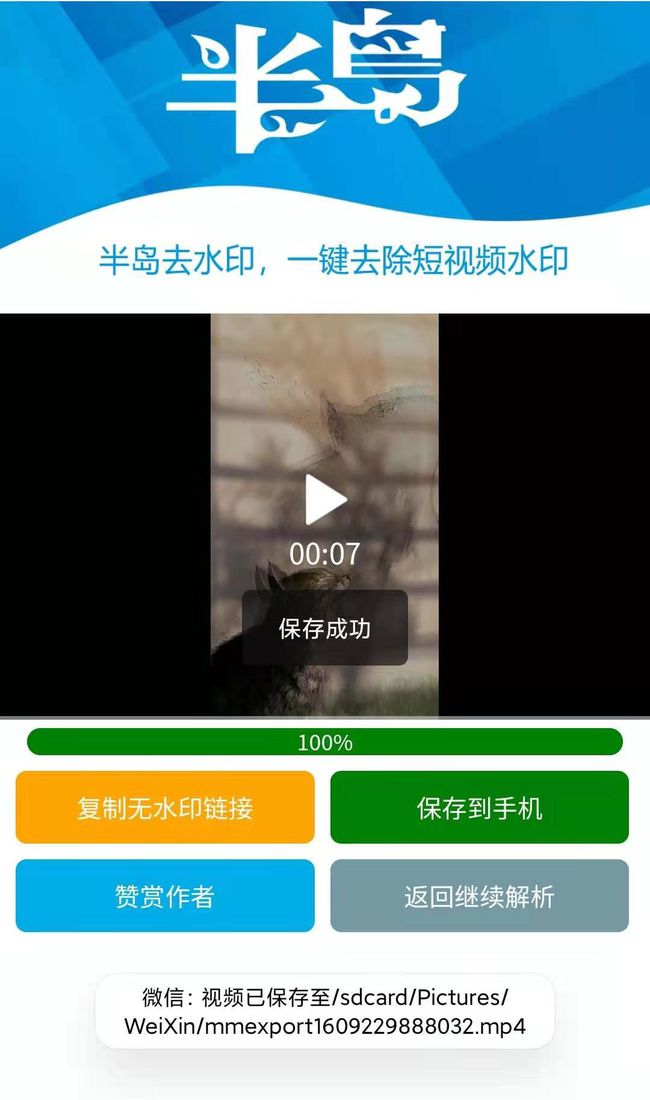Copy the watermark-free link (复制无水印链接)
Screen dimensions: 650x1100
click(165, 807)
